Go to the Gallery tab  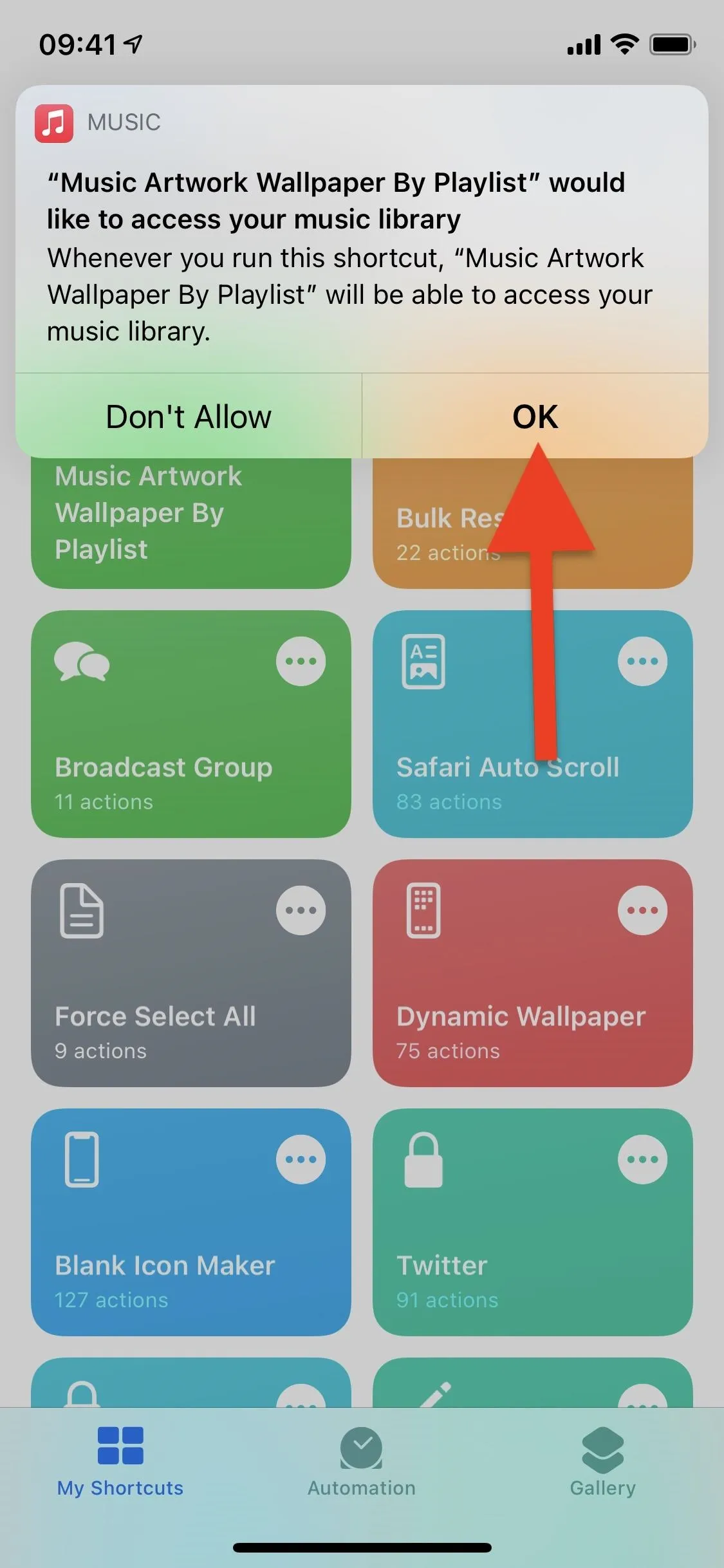coord(603,1462)
